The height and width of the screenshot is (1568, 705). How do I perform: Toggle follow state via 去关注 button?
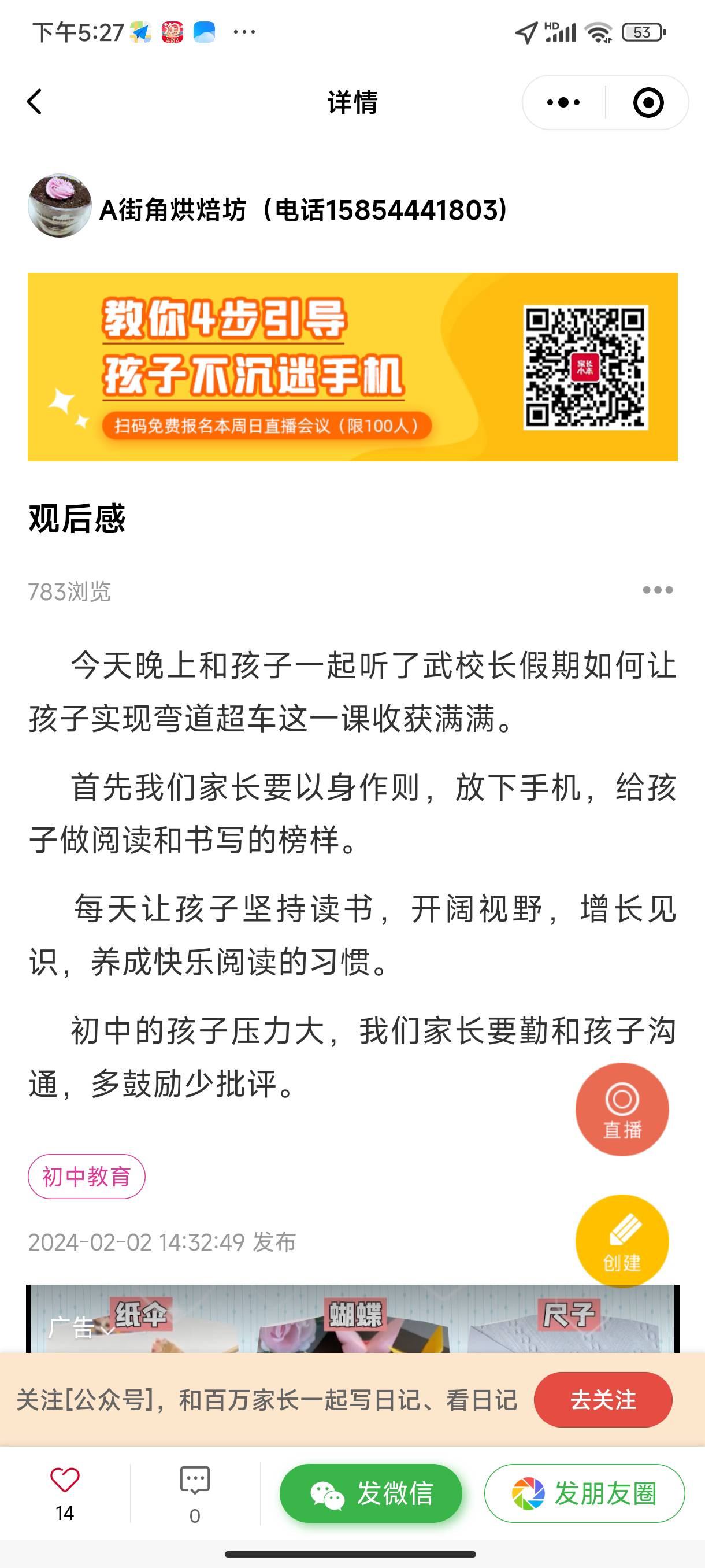coord(603,1403)
